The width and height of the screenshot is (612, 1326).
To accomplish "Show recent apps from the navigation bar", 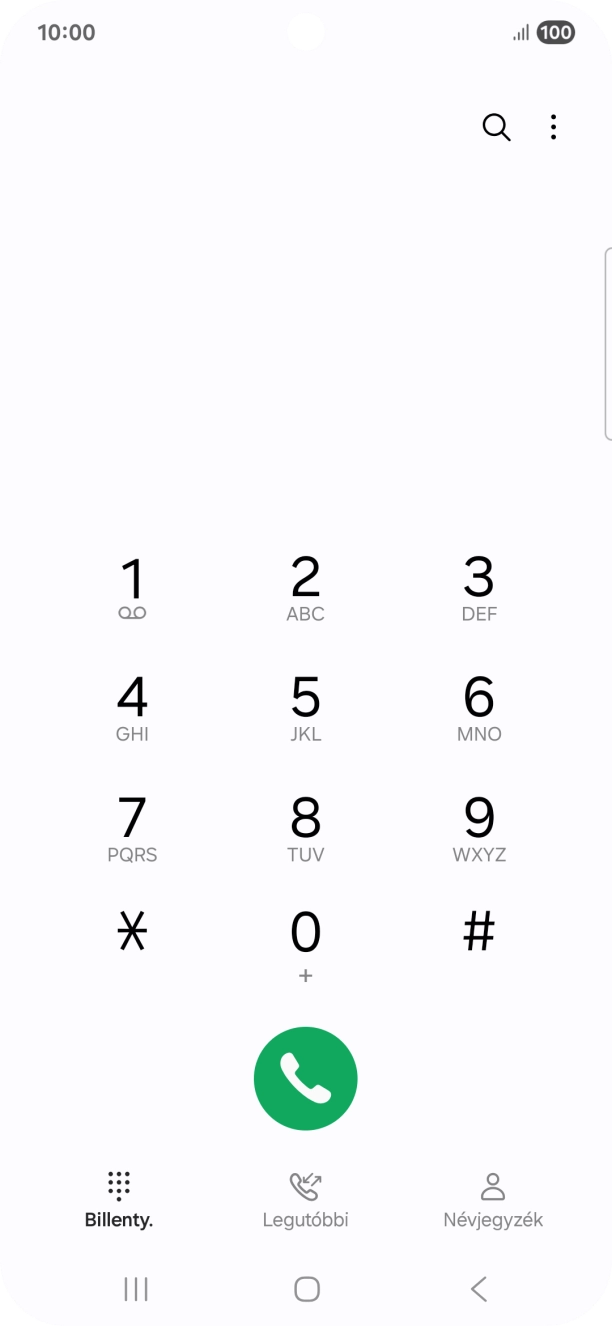I will (135, 1289).
